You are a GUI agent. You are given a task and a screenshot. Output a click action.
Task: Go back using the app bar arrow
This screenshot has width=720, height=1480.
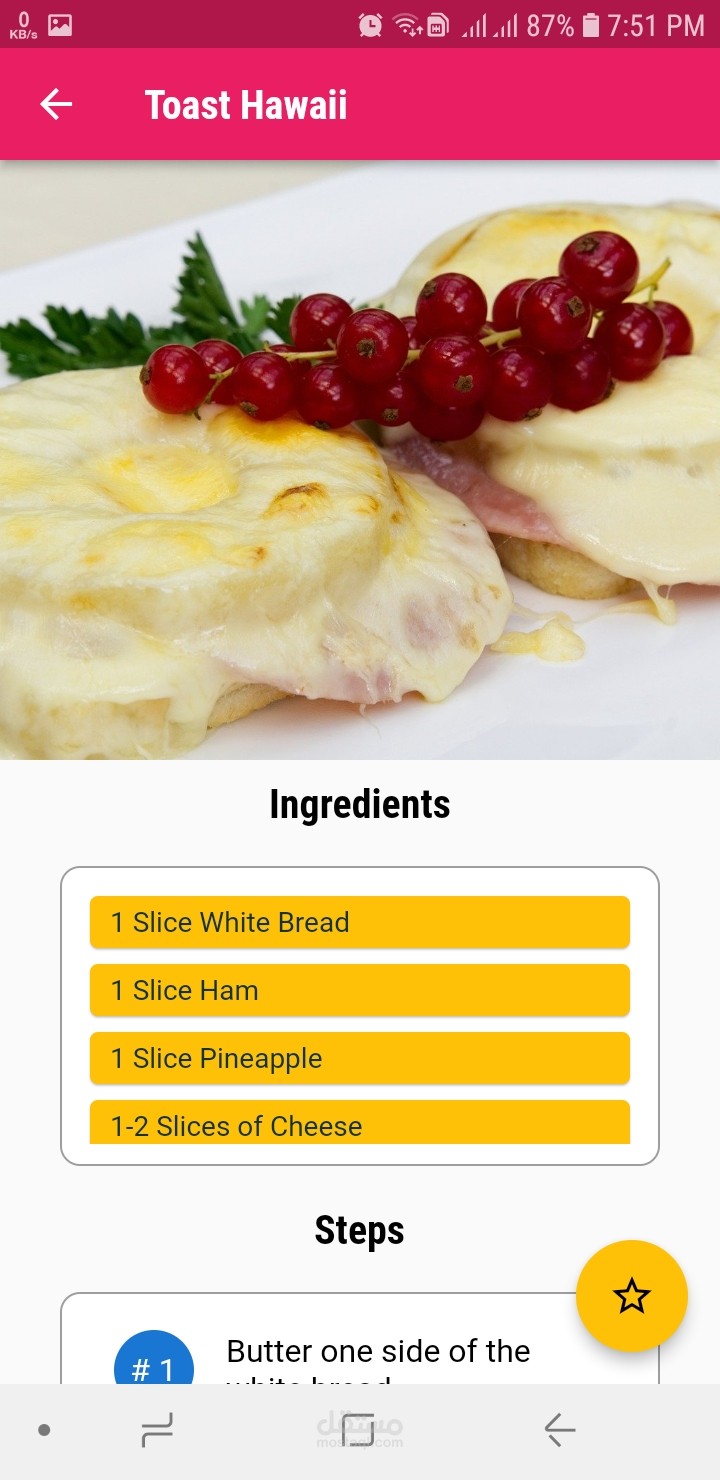click(x=56, y=104)
